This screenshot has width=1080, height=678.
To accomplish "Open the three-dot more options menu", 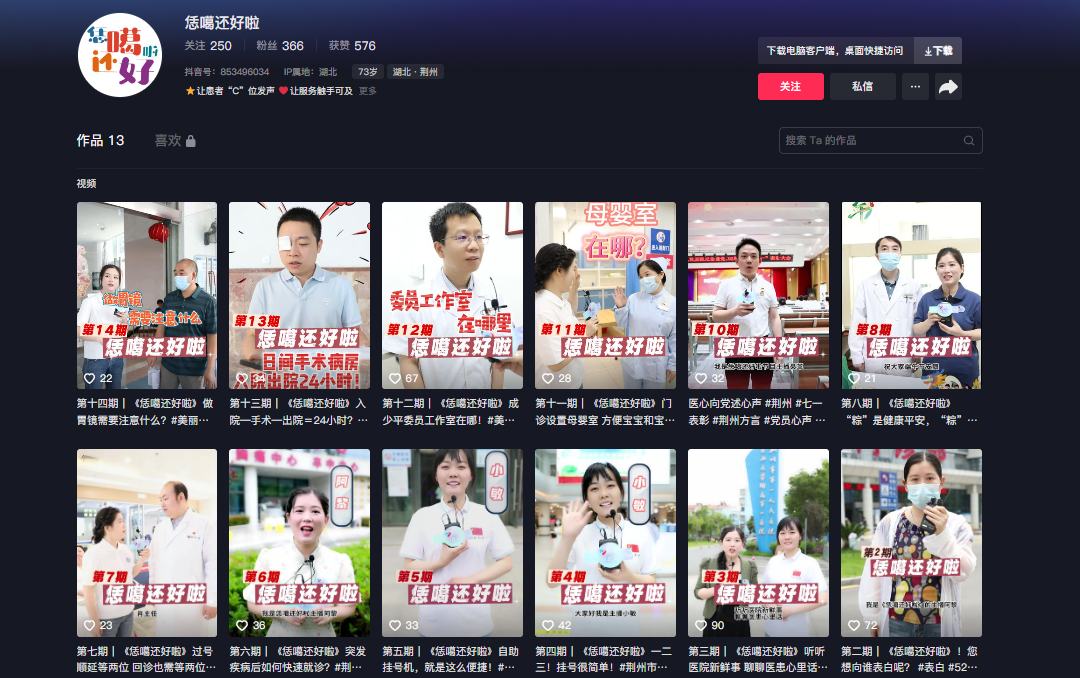I will pyautogui.click(x=914, y=87).
